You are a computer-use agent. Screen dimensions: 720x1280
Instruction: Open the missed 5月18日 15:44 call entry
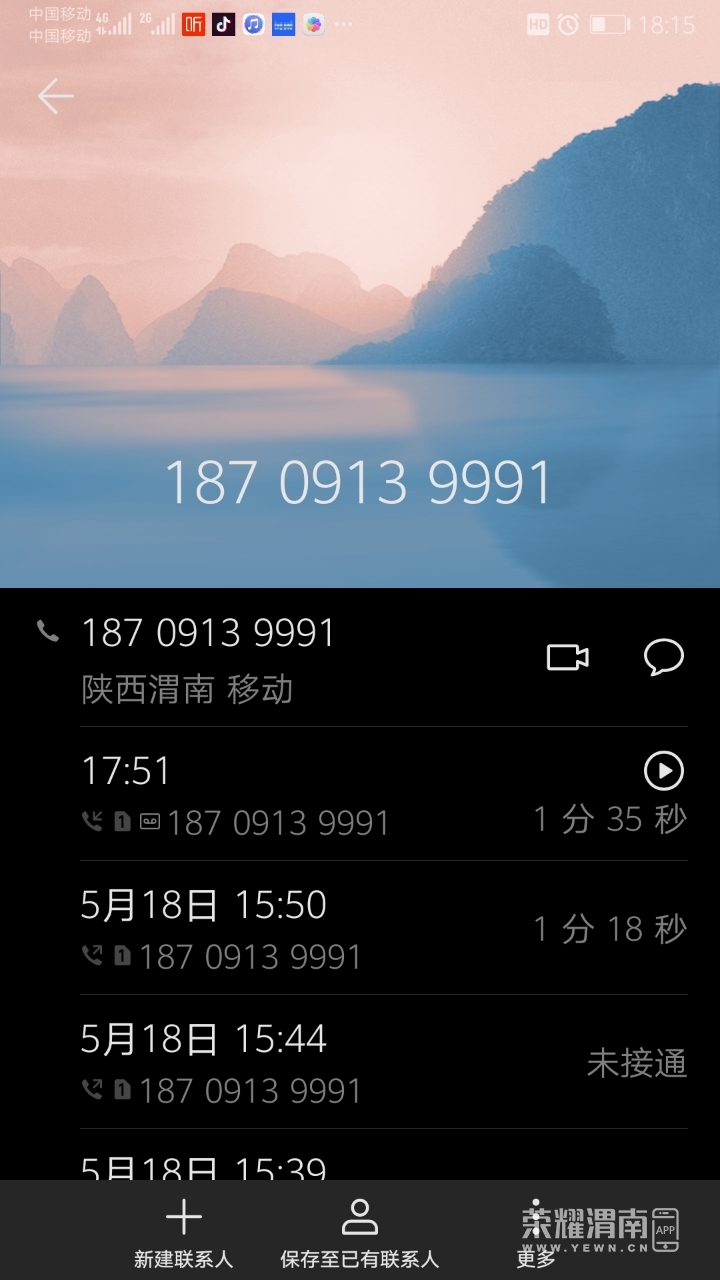pos(300,1063)
